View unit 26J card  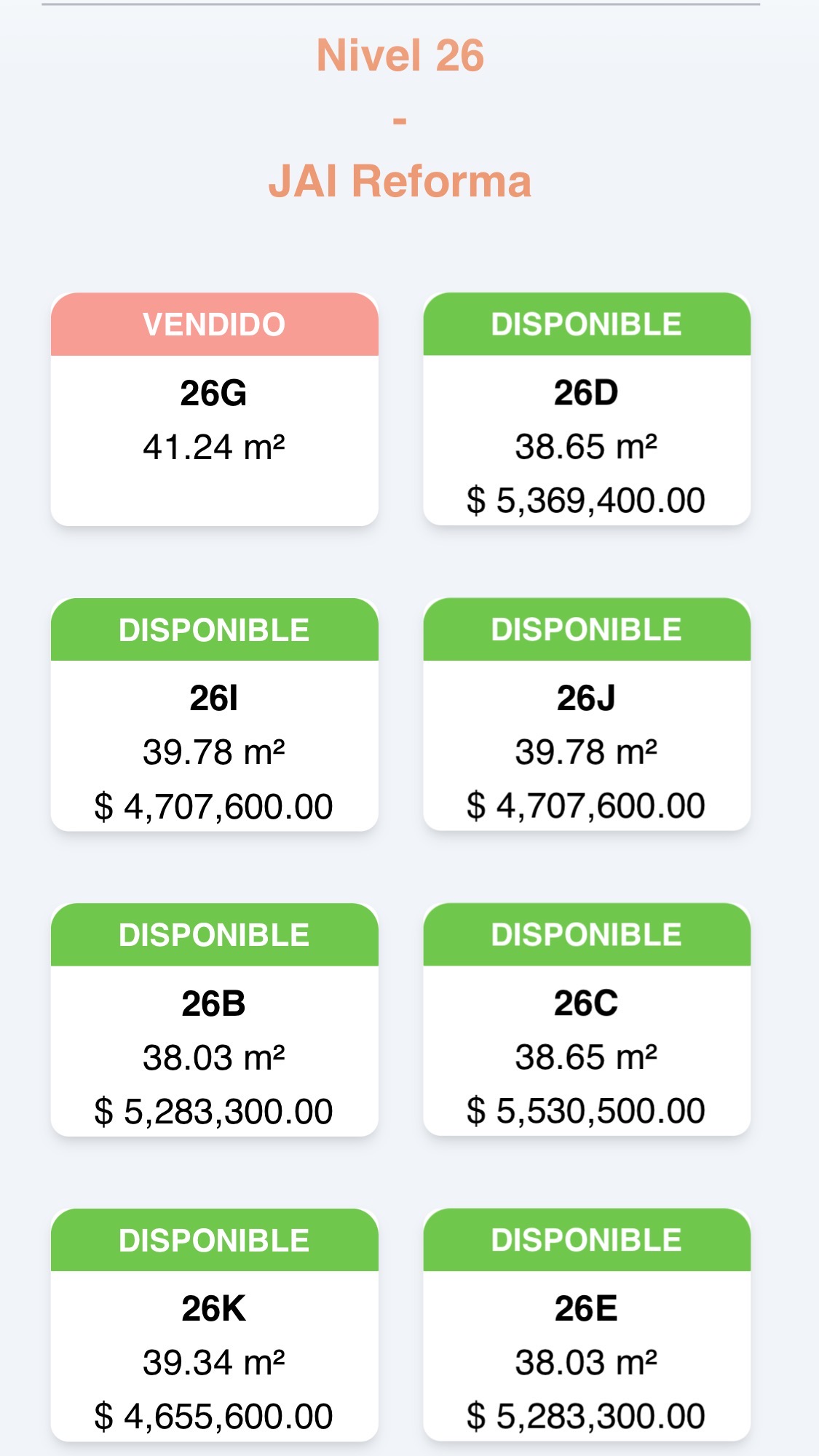pyautogui.click(x=587, y=715)
